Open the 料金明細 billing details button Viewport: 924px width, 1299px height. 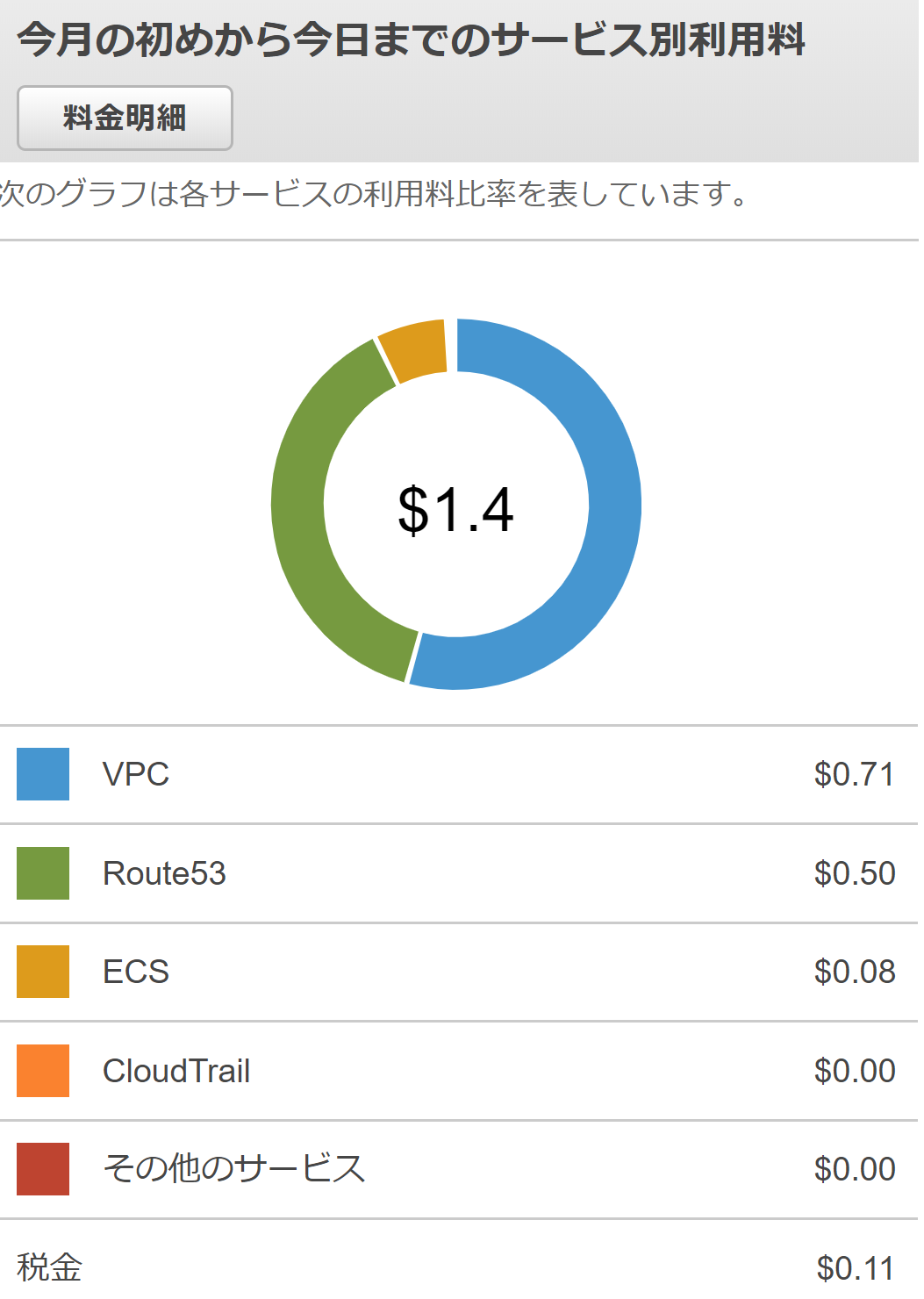(x=125, y=118)
